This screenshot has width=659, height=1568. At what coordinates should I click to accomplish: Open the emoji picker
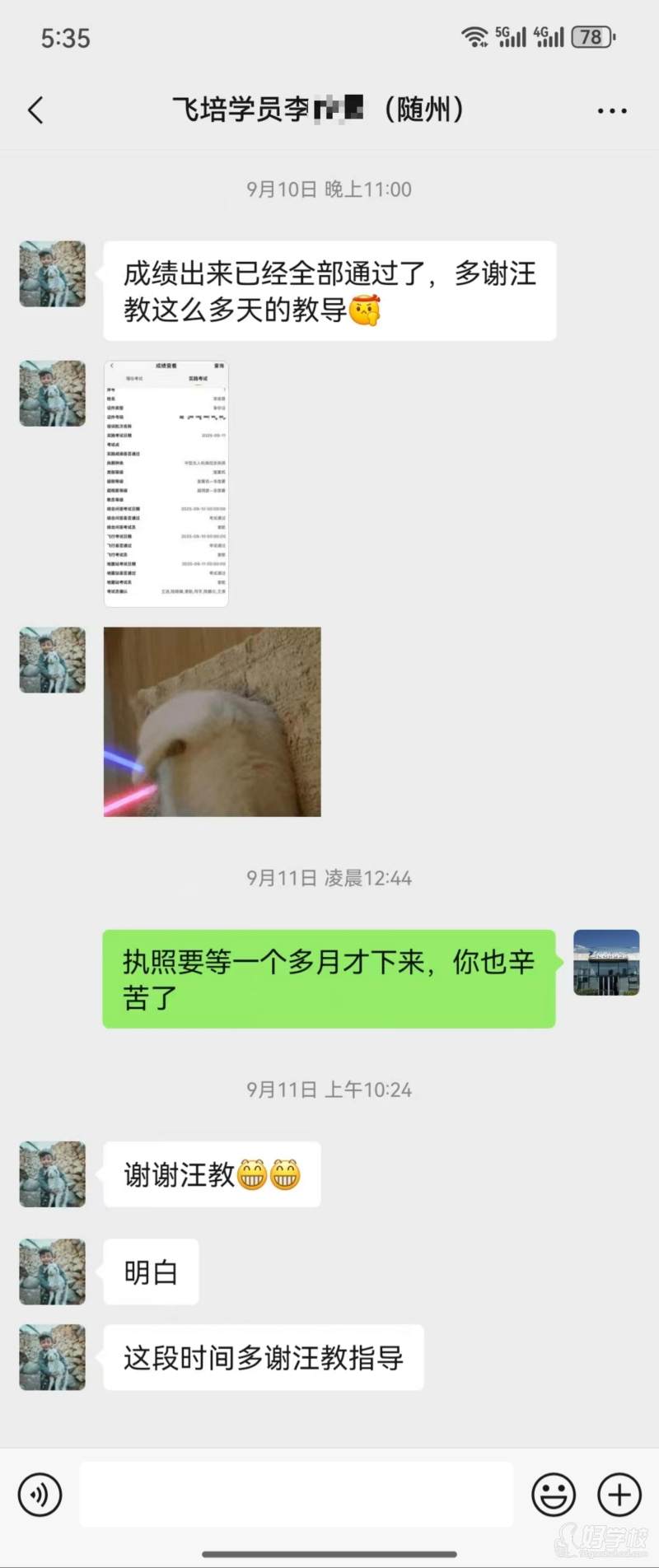553,1493
